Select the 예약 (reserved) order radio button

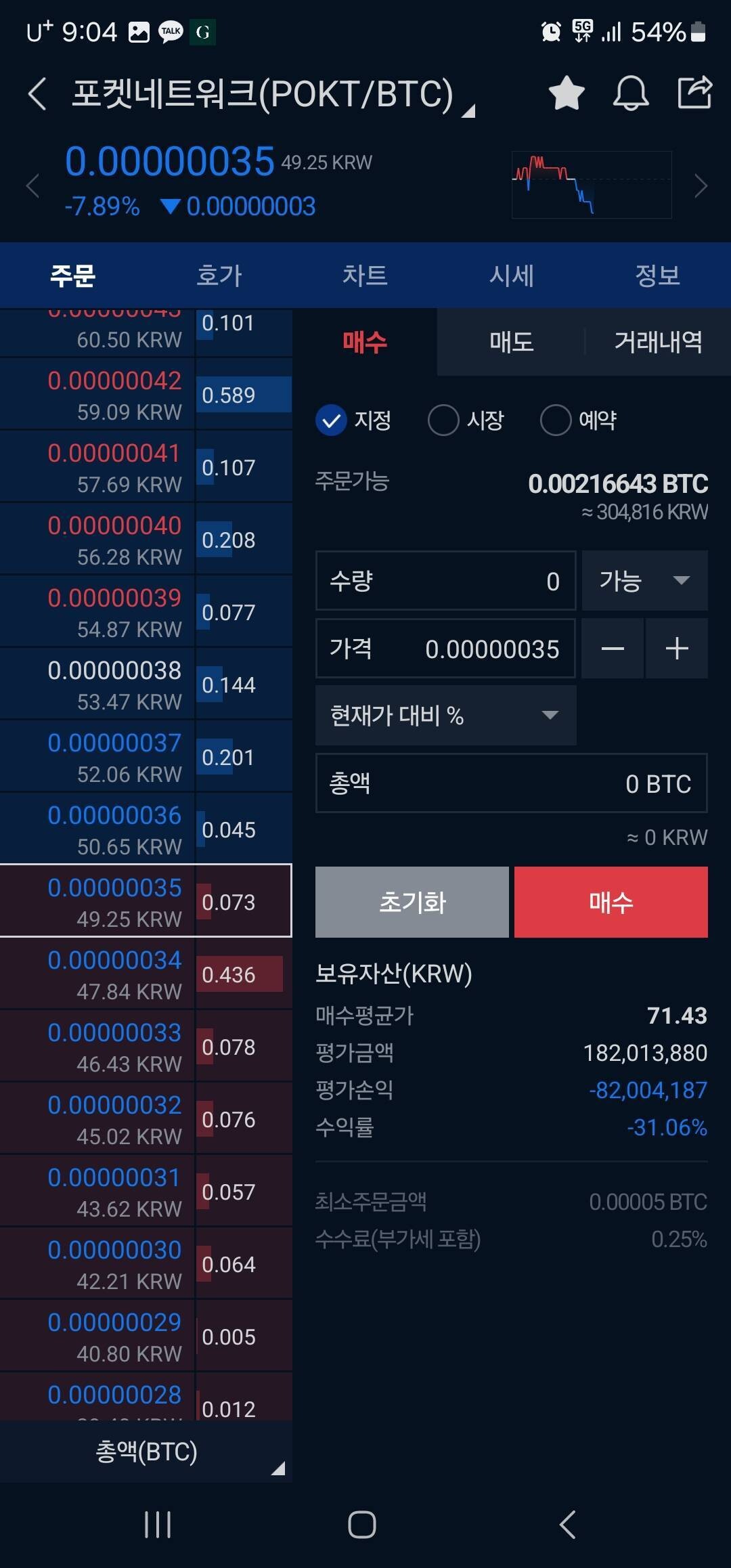coord(556,420)
